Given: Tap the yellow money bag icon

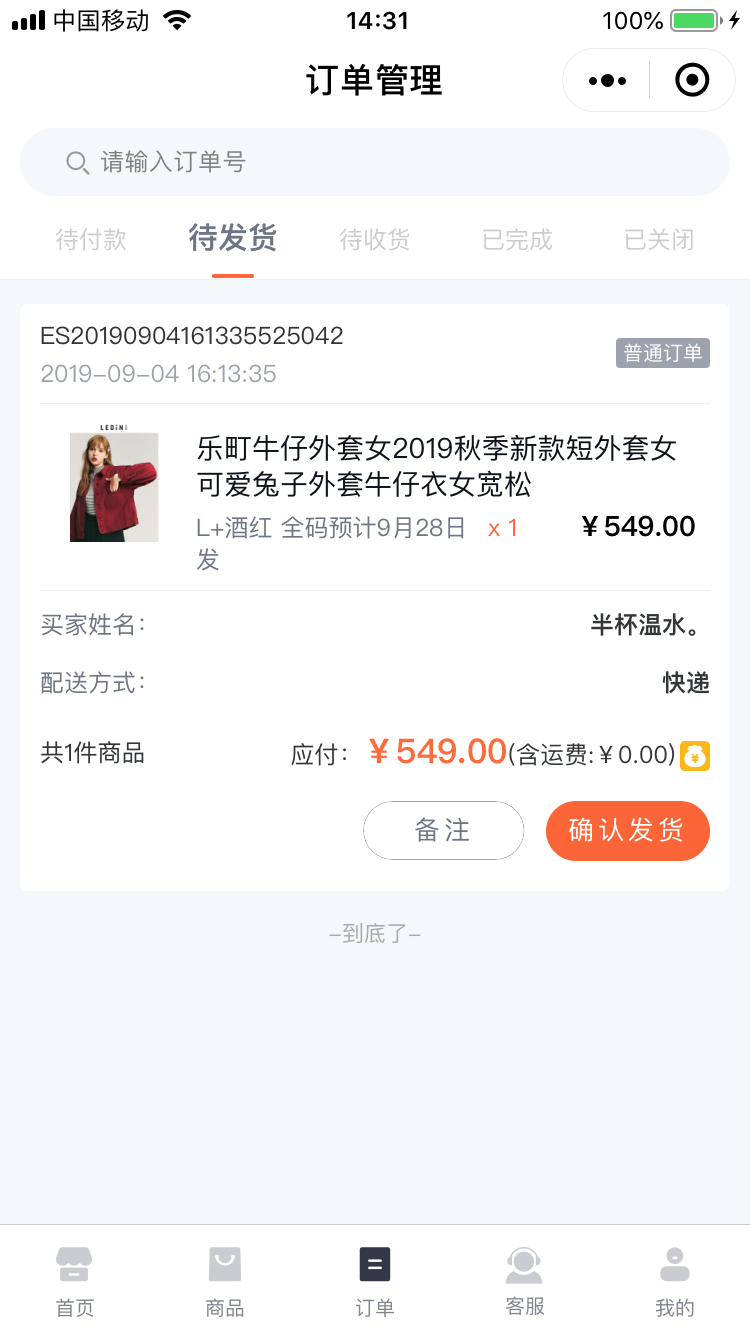Looking at the screenshot, I should [695, 756].
